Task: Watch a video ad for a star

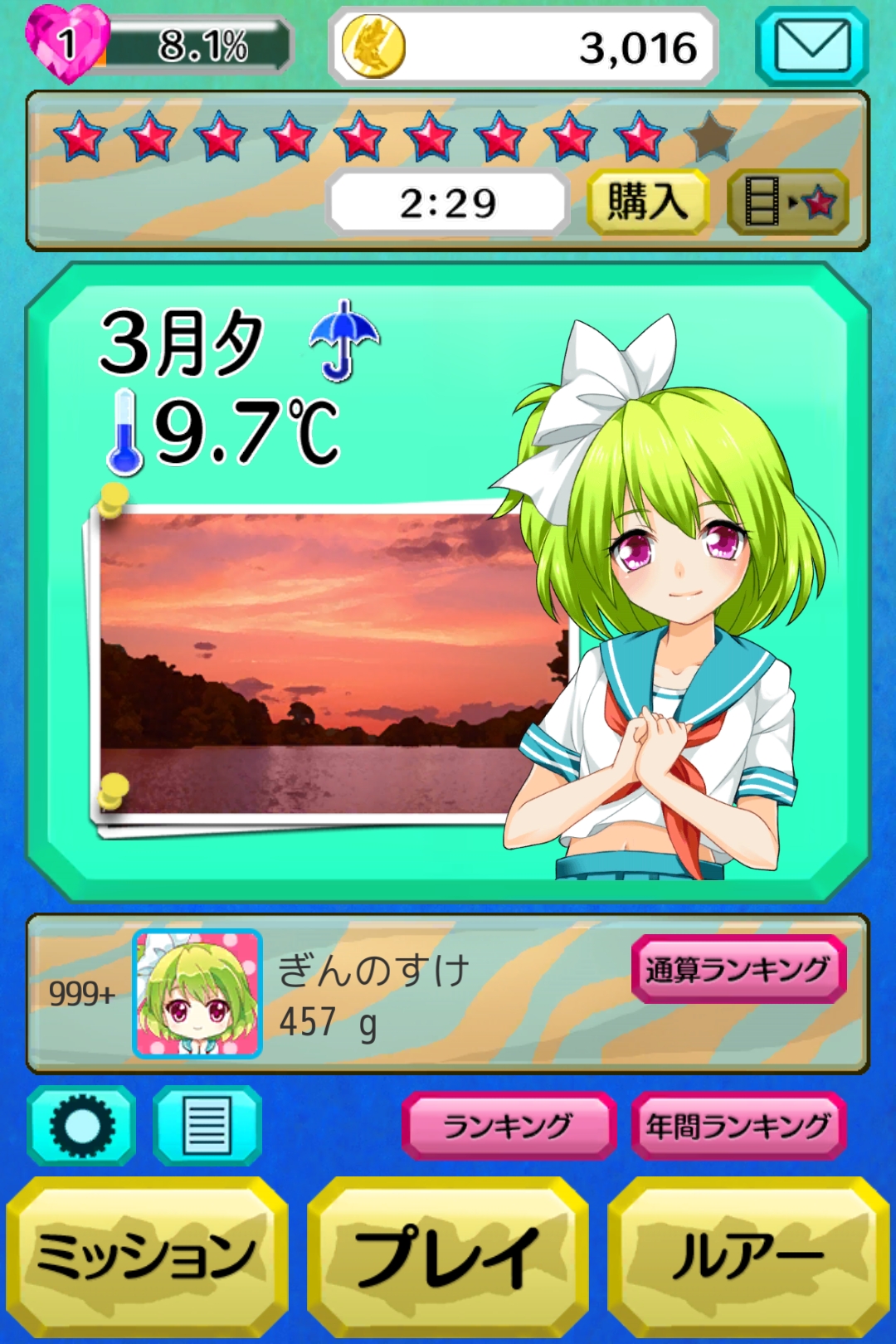Action: coord(787,202)
